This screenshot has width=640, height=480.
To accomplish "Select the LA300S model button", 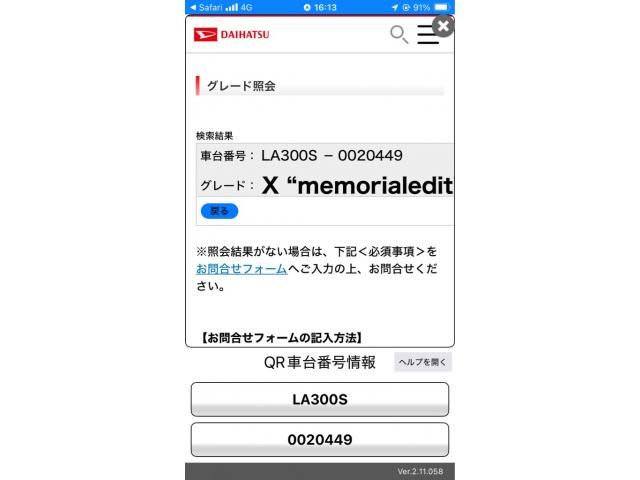I will click(x=319, y=399).
